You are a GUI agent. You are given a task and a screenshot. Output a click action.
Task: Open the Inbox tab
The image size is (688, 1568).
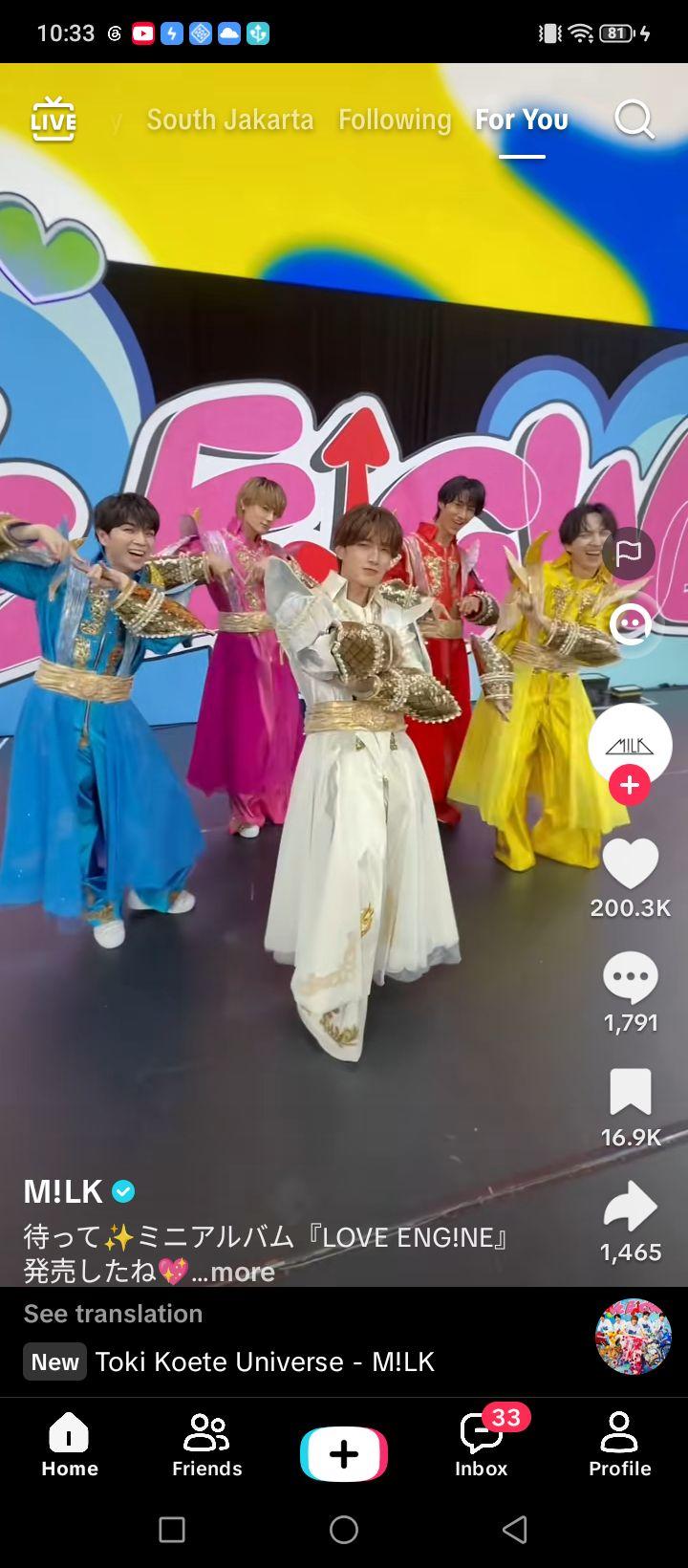482,1446
